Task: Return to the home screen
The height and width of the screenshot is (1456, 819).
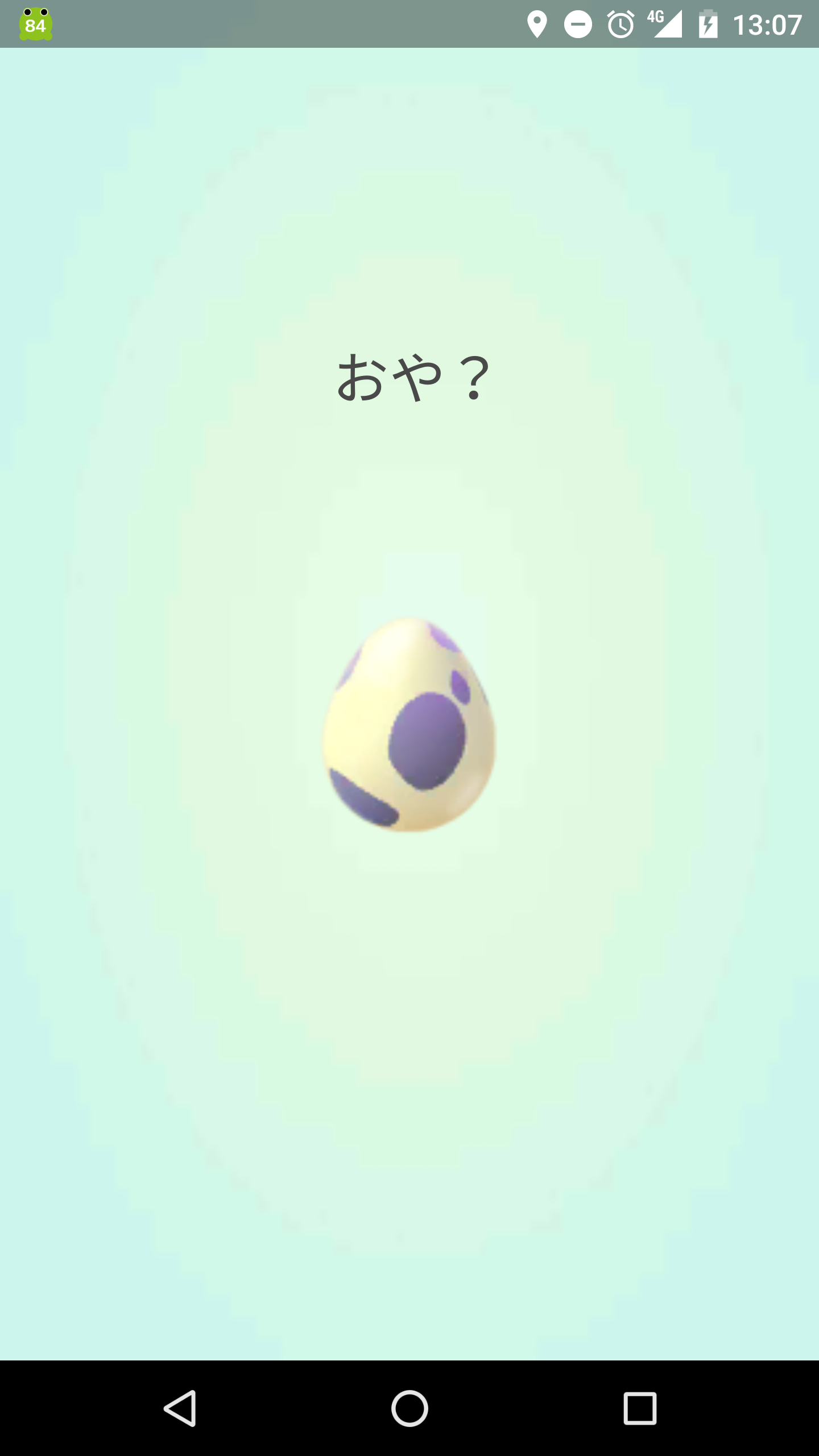Action: 409,1408
